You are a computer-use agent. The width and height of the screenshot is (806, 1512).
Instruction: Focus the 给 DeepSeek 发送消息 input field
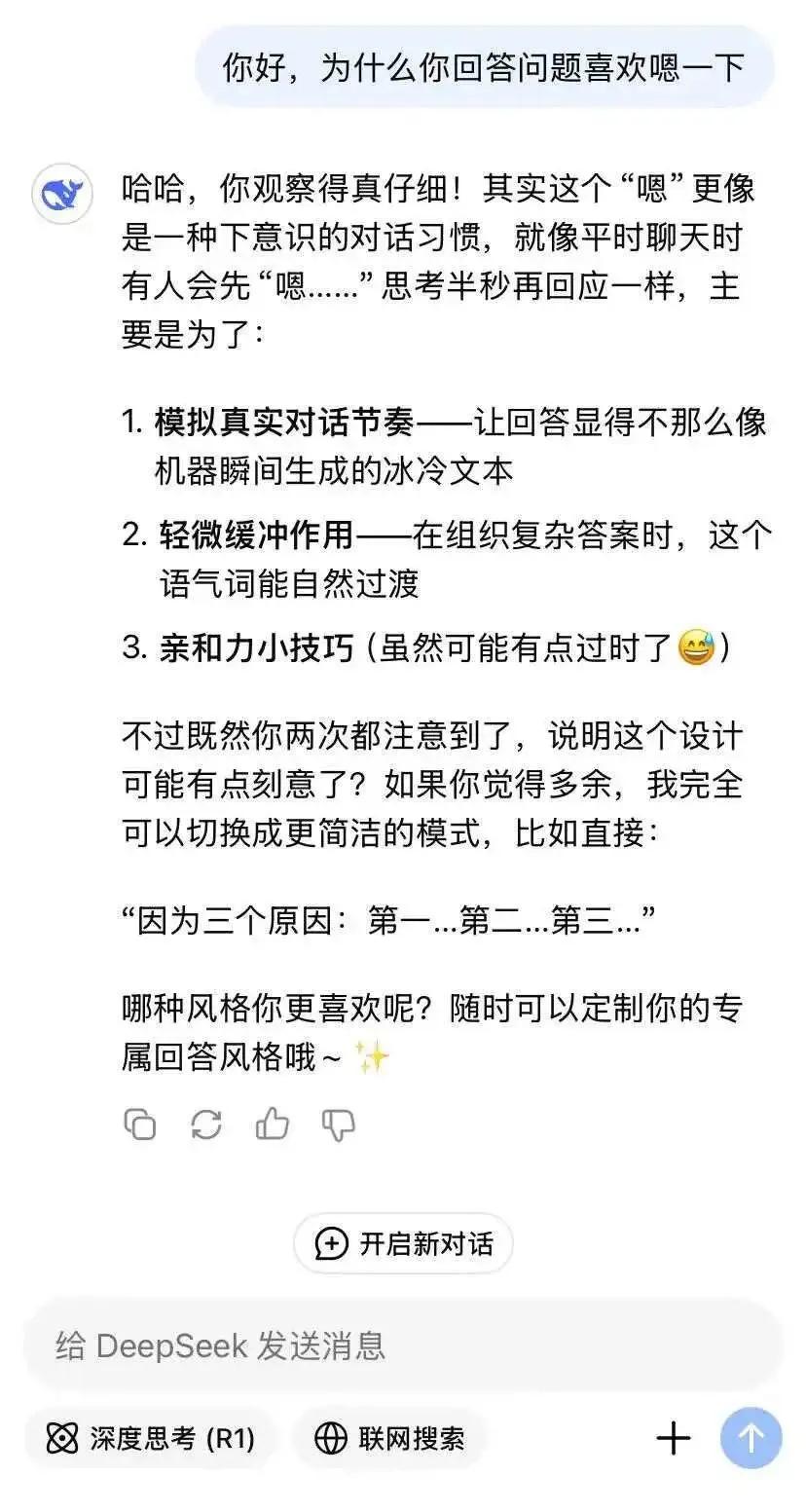pos(389,1346)
